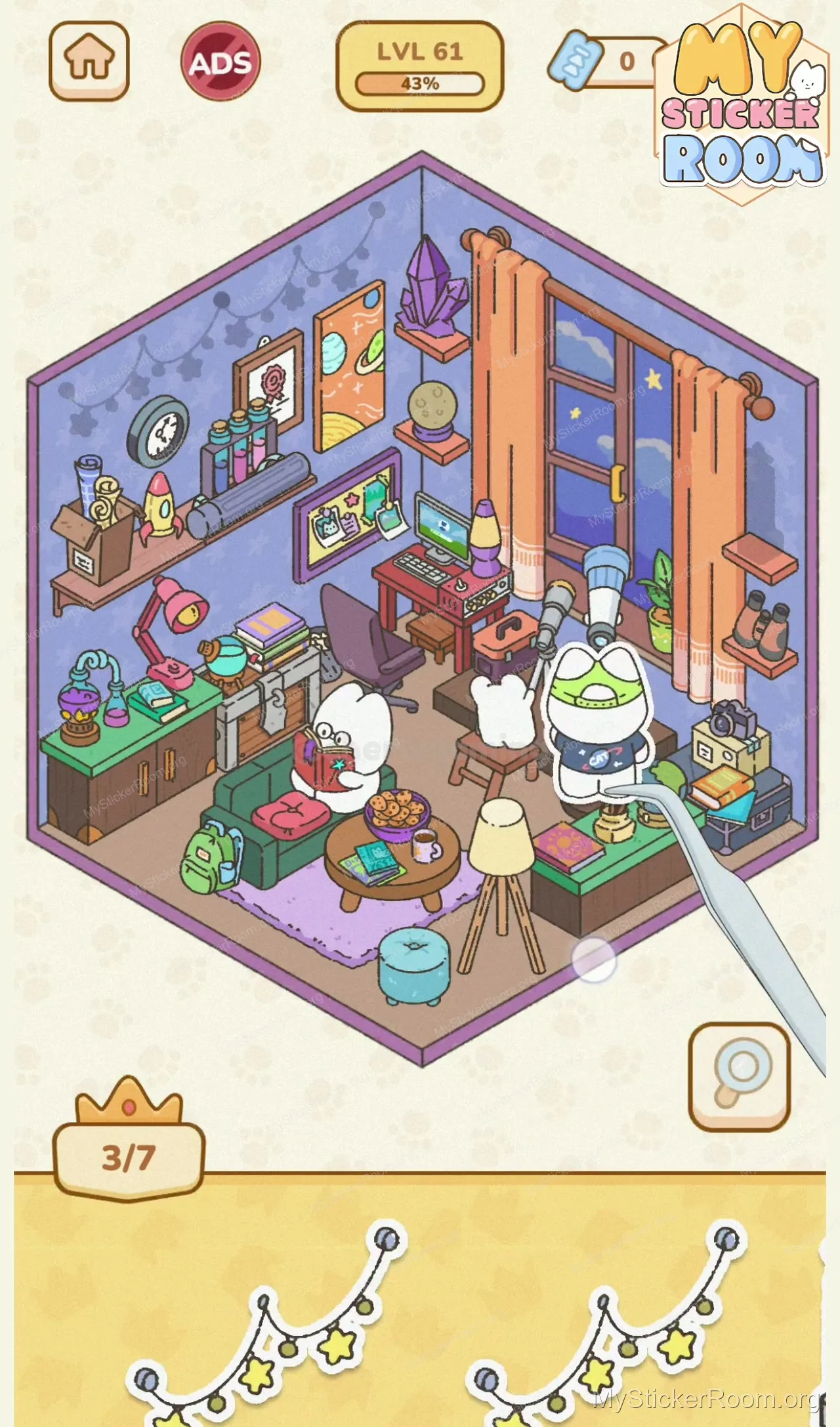840x1427 pixels.
Task: Open the magnifier hint button
Action: (739, 1076)
